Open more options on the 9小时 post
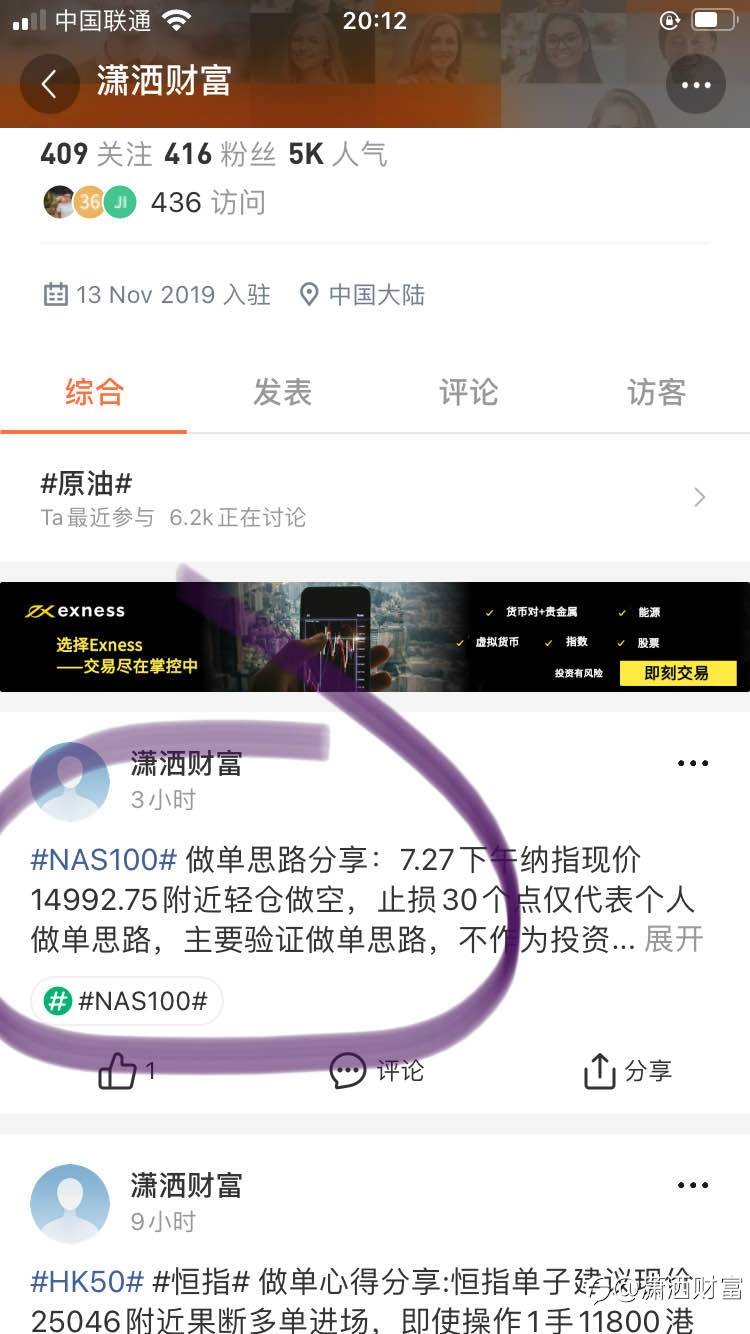This screenshot has height=1334, width=750. (x=693, y=1185)
